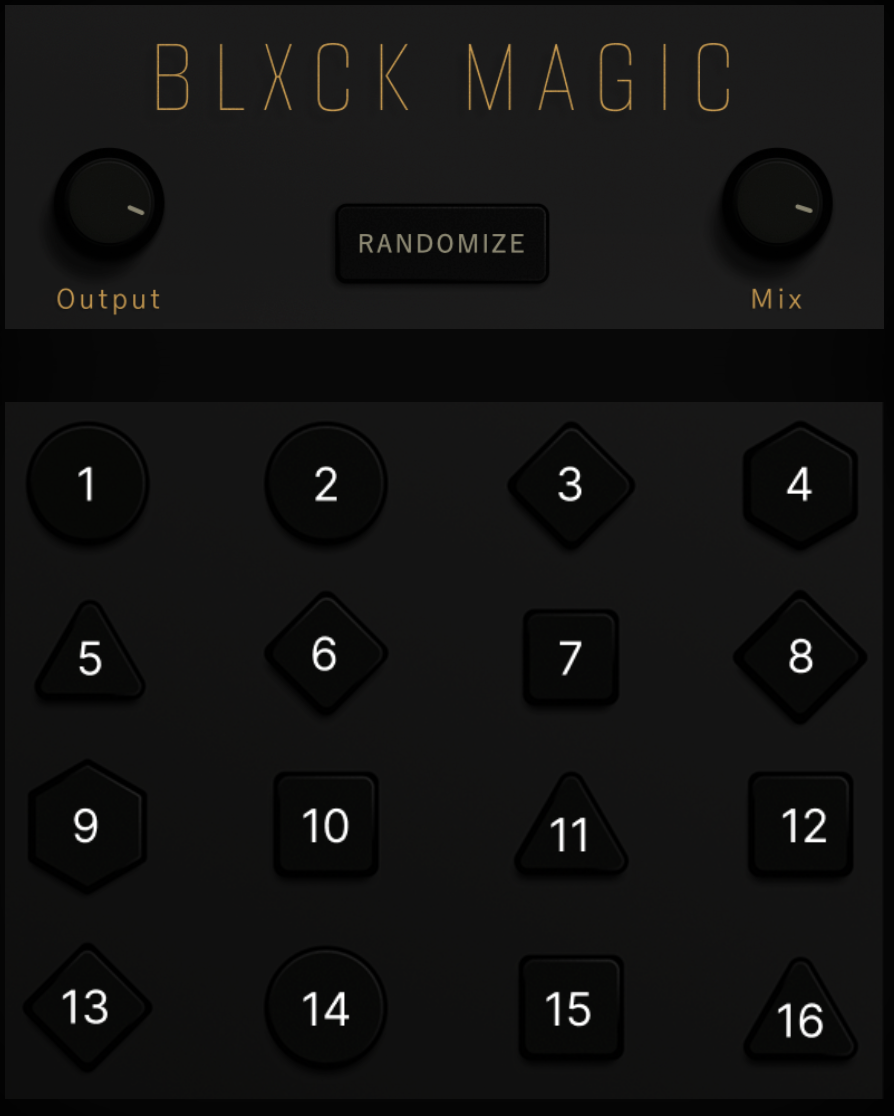894x1116 pixels.
Task: Select square pad number 15
Action: pyautogui.click(x=570, y=1008)
